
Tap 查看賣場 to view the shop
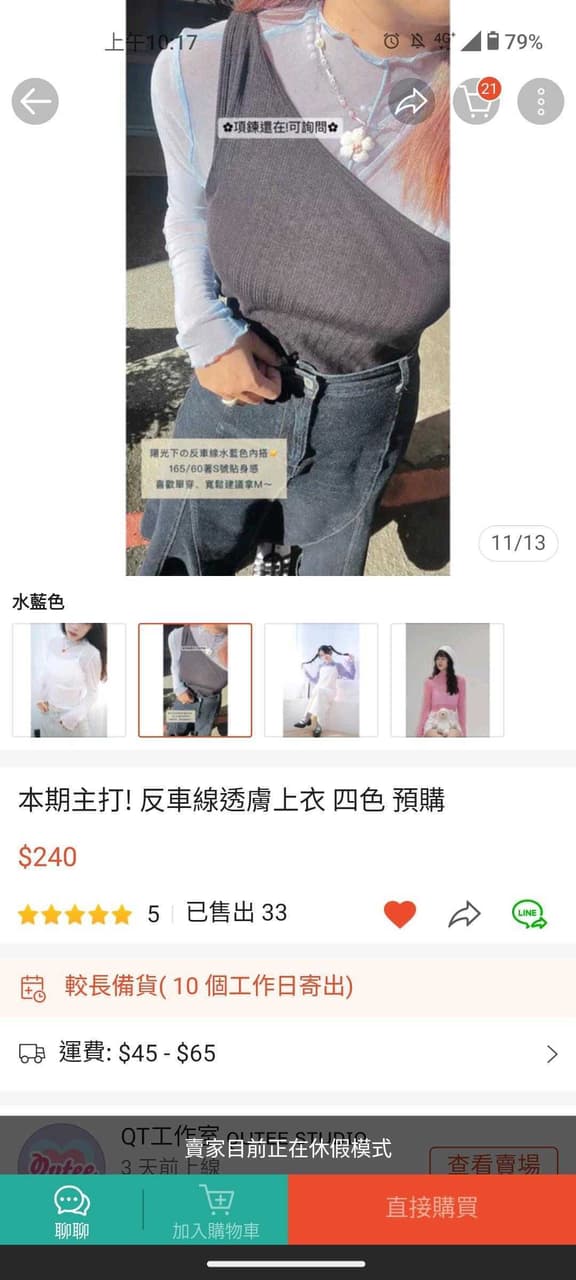point(493,1164)
